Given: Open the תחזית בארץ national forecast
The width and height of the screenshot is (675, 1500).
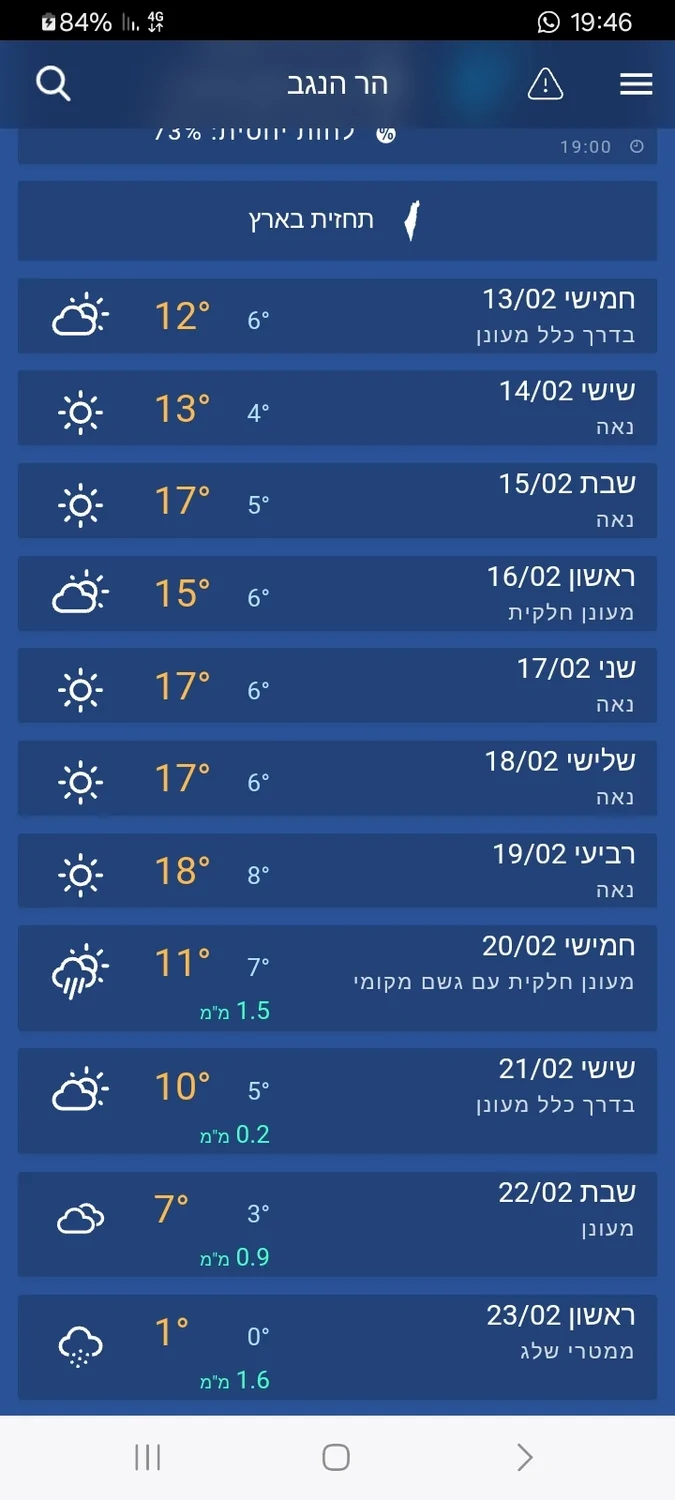Looking at the screenshot, I should [337, 220].
